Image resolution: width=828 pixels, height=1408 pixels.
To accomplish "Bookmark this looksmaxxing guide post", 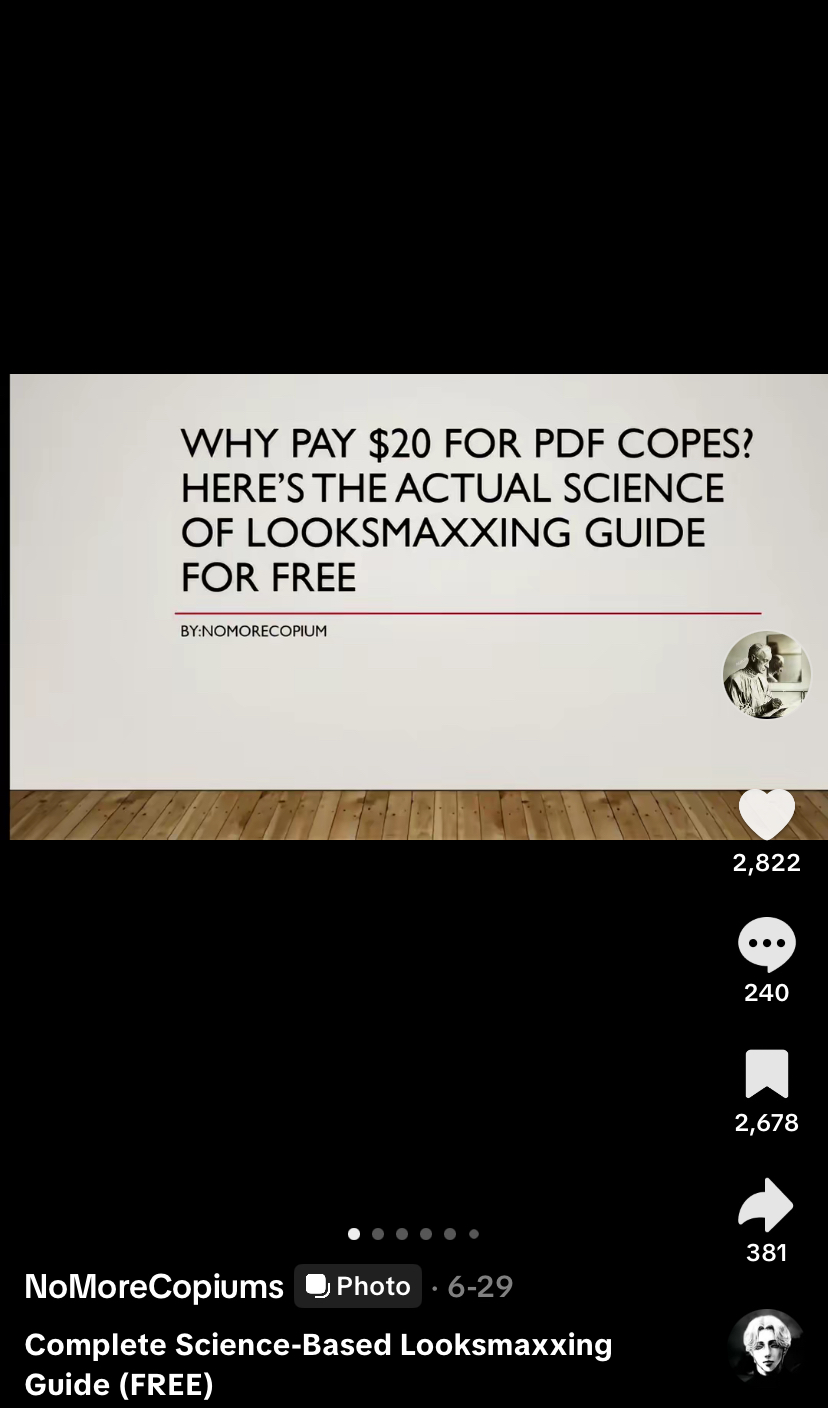I will pos(767,1074).
